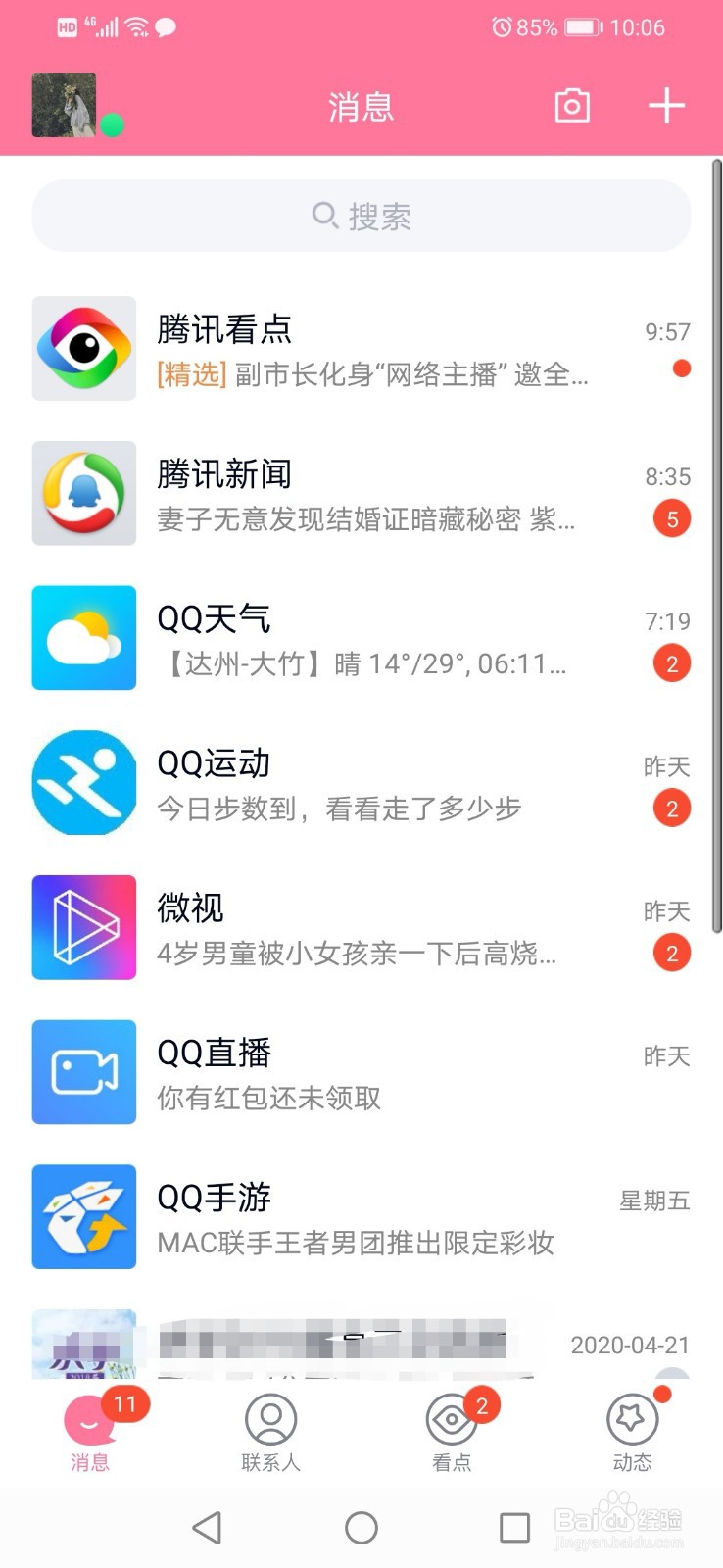Viewport: 723px width, 1568px height.
Task: Go back using the system back button
Action: [x=207, y=1527]
